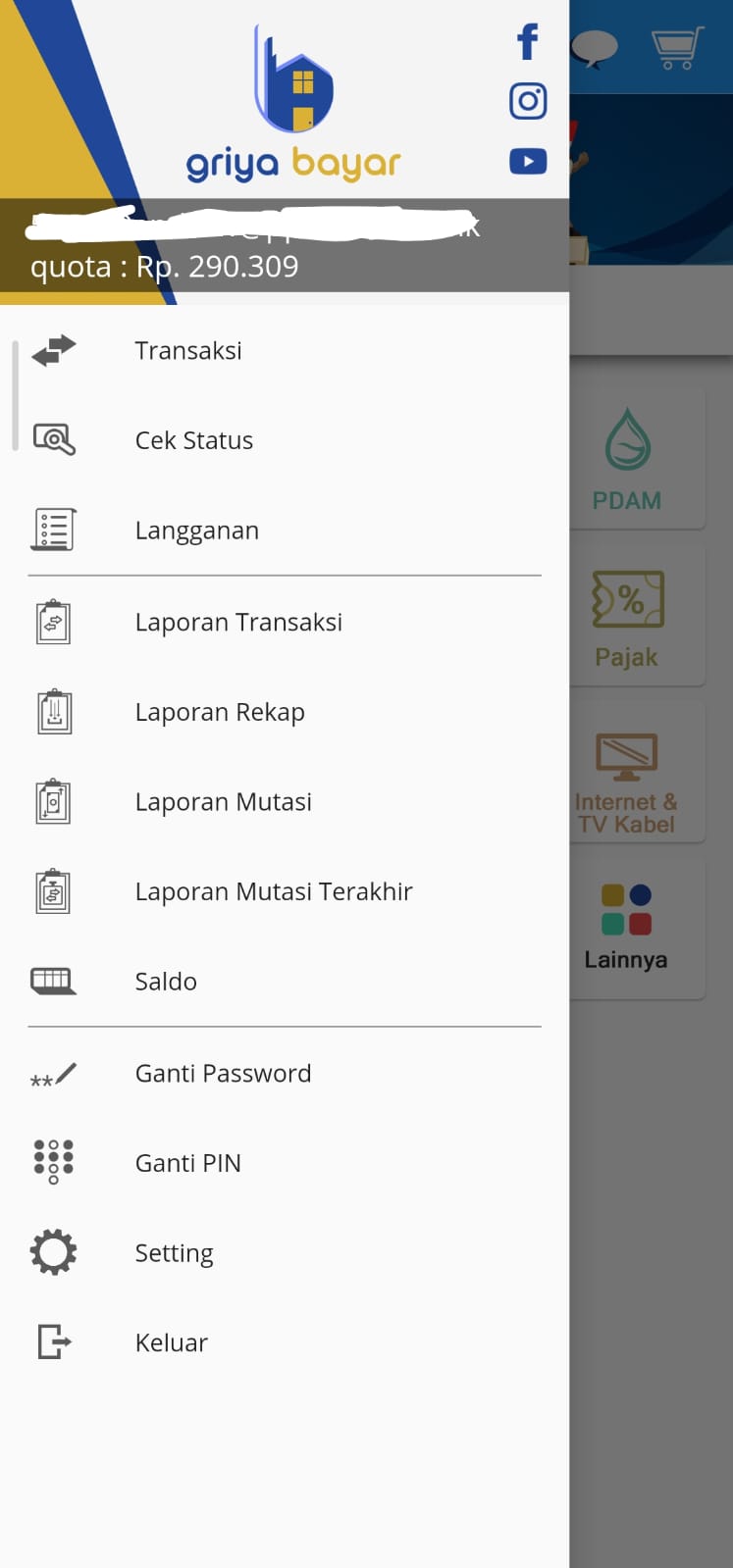Open the Instagram profile icon
733x1568 pixels.
pos(527,100)
